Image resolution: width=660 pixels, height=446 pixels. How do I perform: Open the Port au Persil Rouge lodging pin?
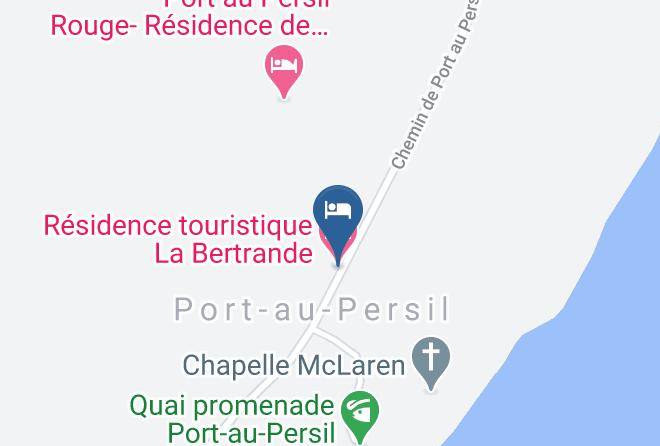coord(284,69)
